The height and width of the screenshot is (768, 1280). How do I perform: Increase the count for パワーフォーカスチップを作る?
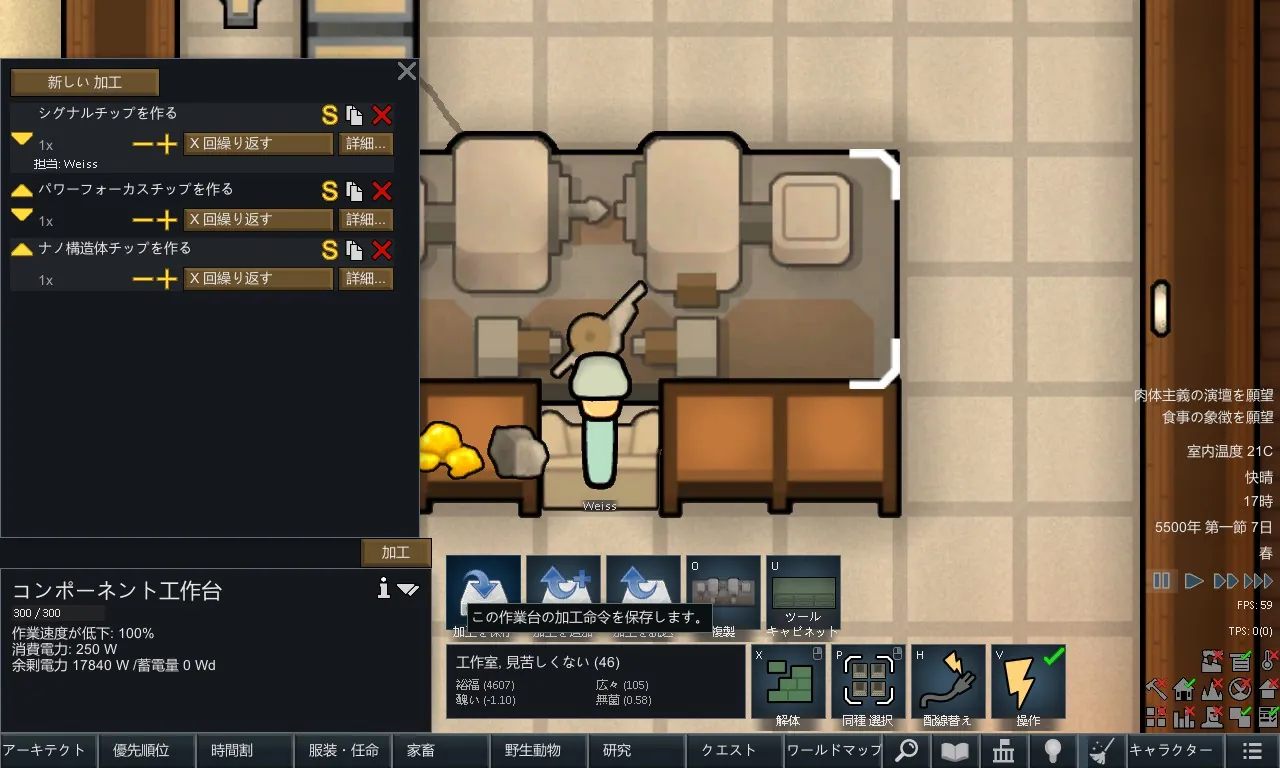tap(166, 220)
